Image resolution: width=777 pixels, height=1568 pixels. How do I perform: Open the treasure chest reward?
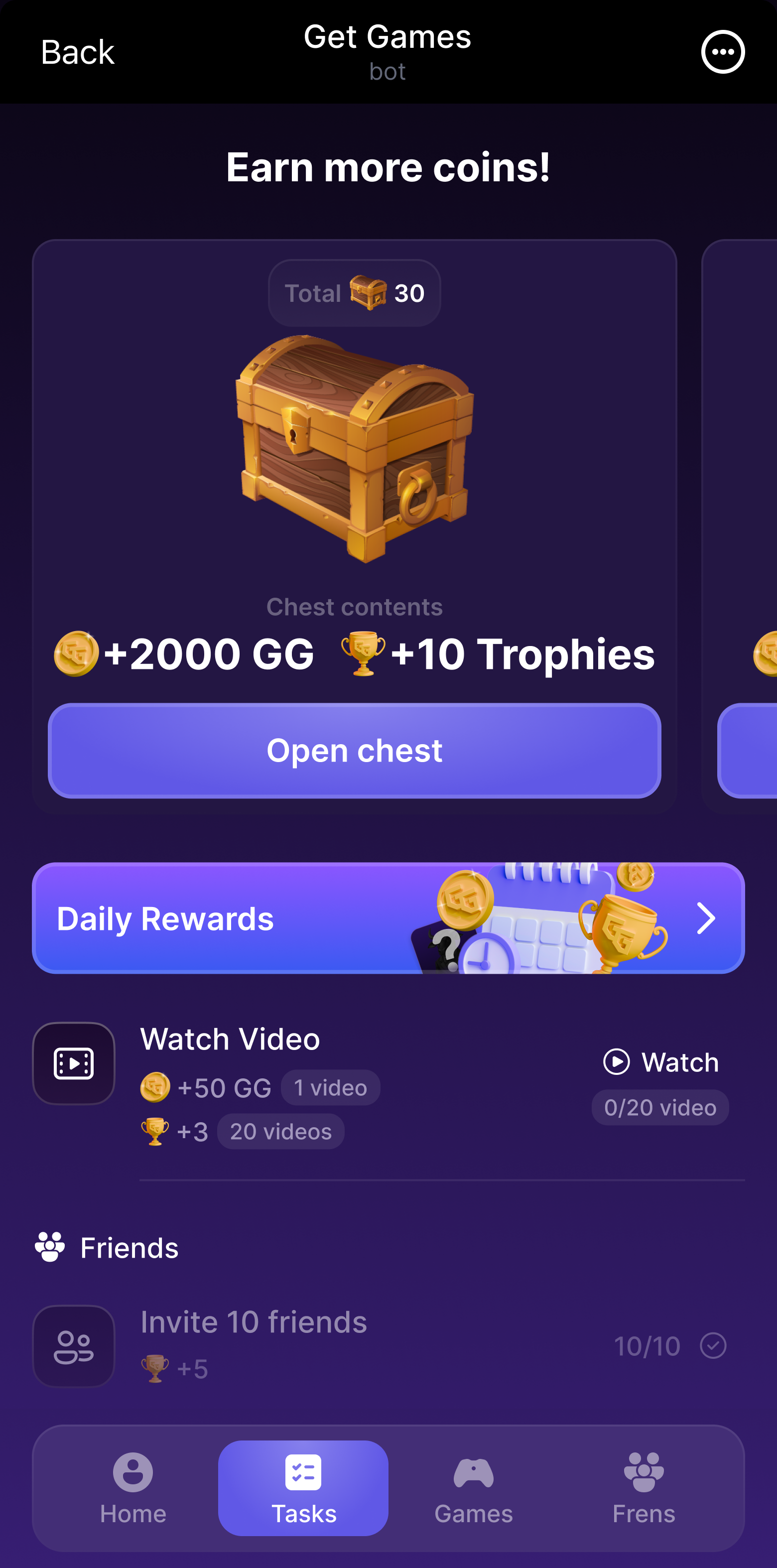354,751
